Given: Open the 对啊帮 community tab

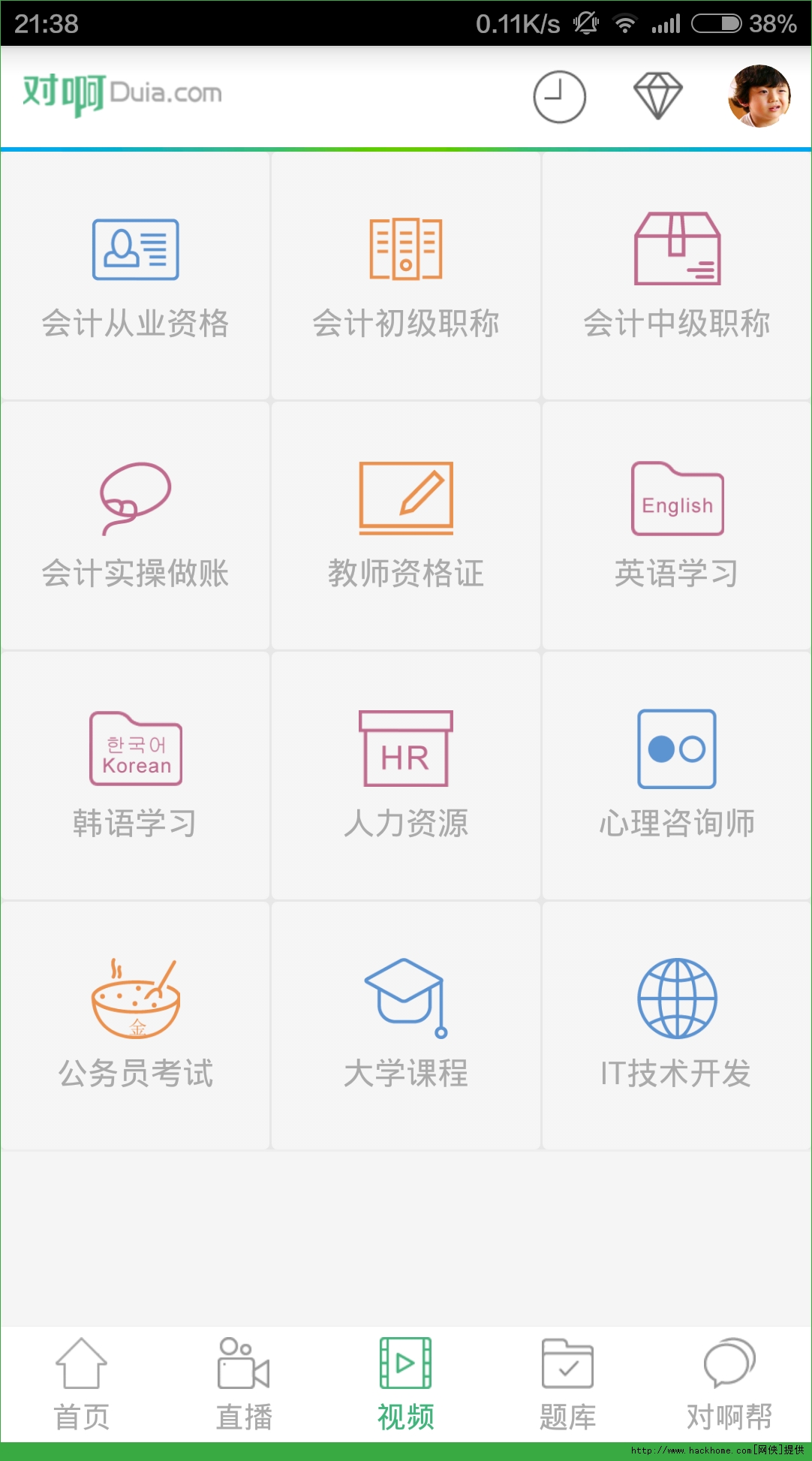Looking at the screenshot, I should [729, 1384].
